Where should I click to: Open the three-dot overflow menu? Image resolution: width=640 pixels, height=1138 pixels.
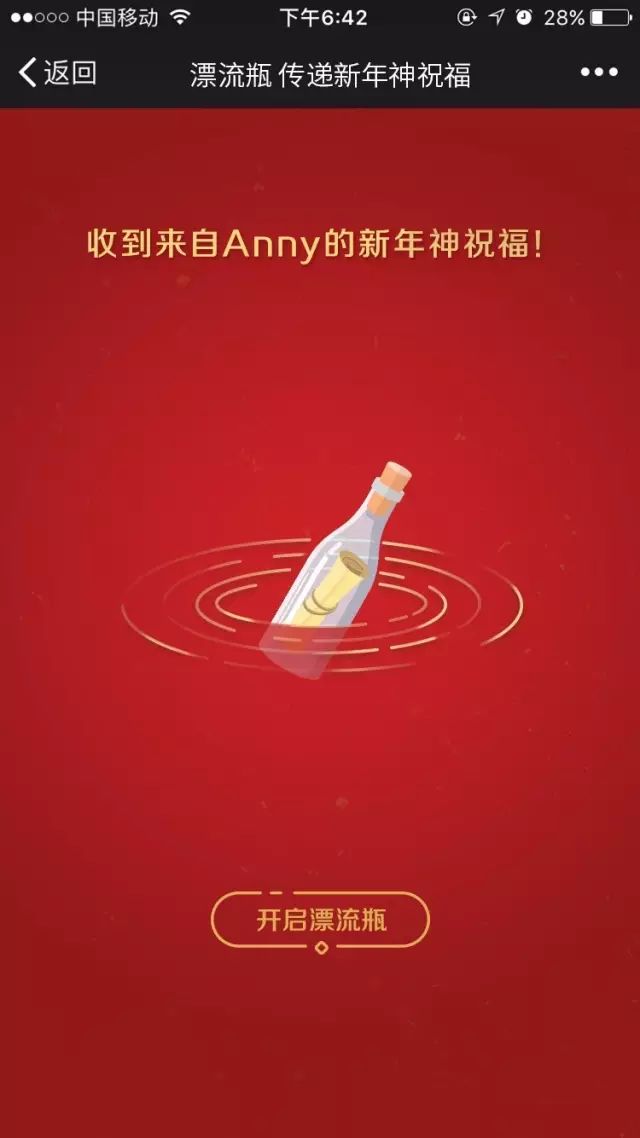pyautogui.click(x=599, y=73)
